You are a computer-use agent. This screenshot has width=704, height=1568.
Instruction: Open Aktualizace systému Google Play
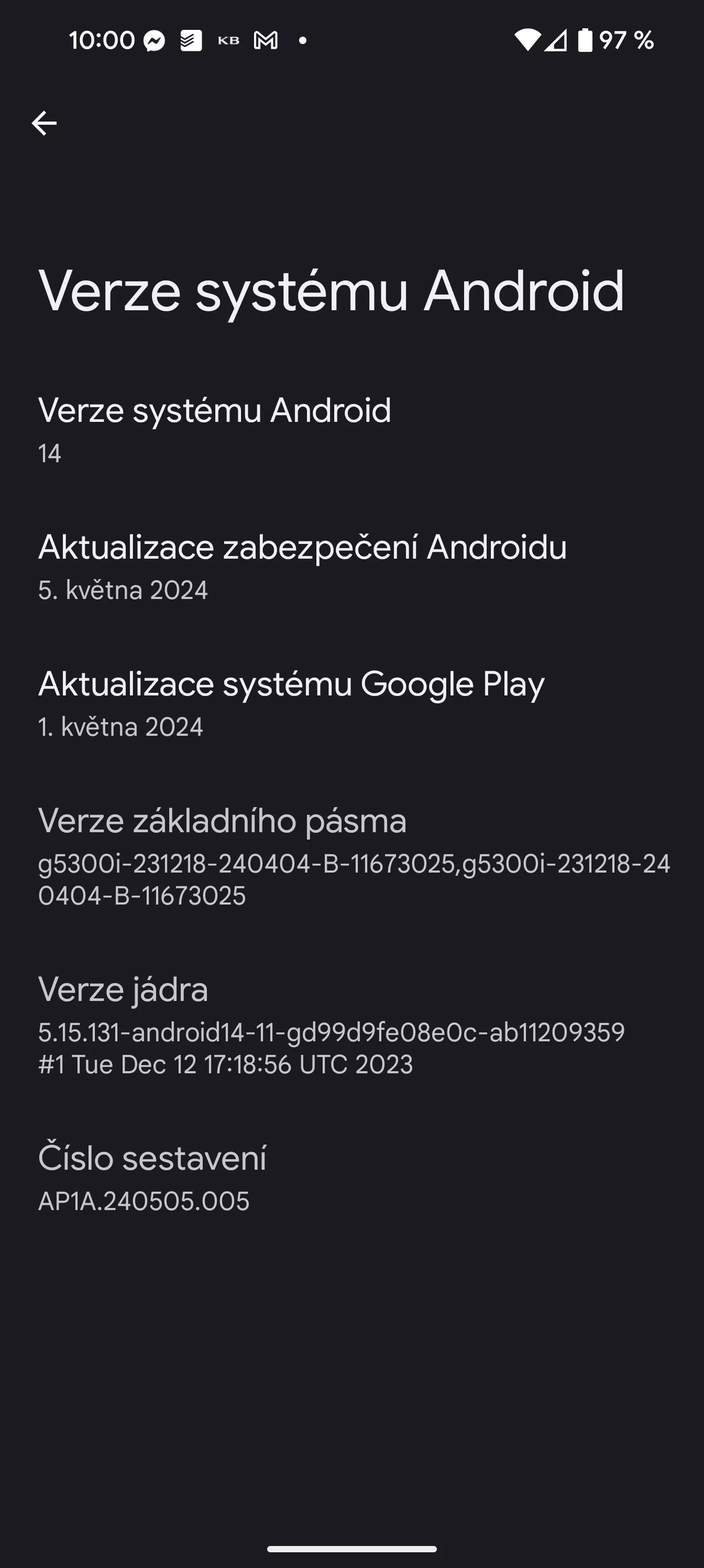click(x=351, y=704)
